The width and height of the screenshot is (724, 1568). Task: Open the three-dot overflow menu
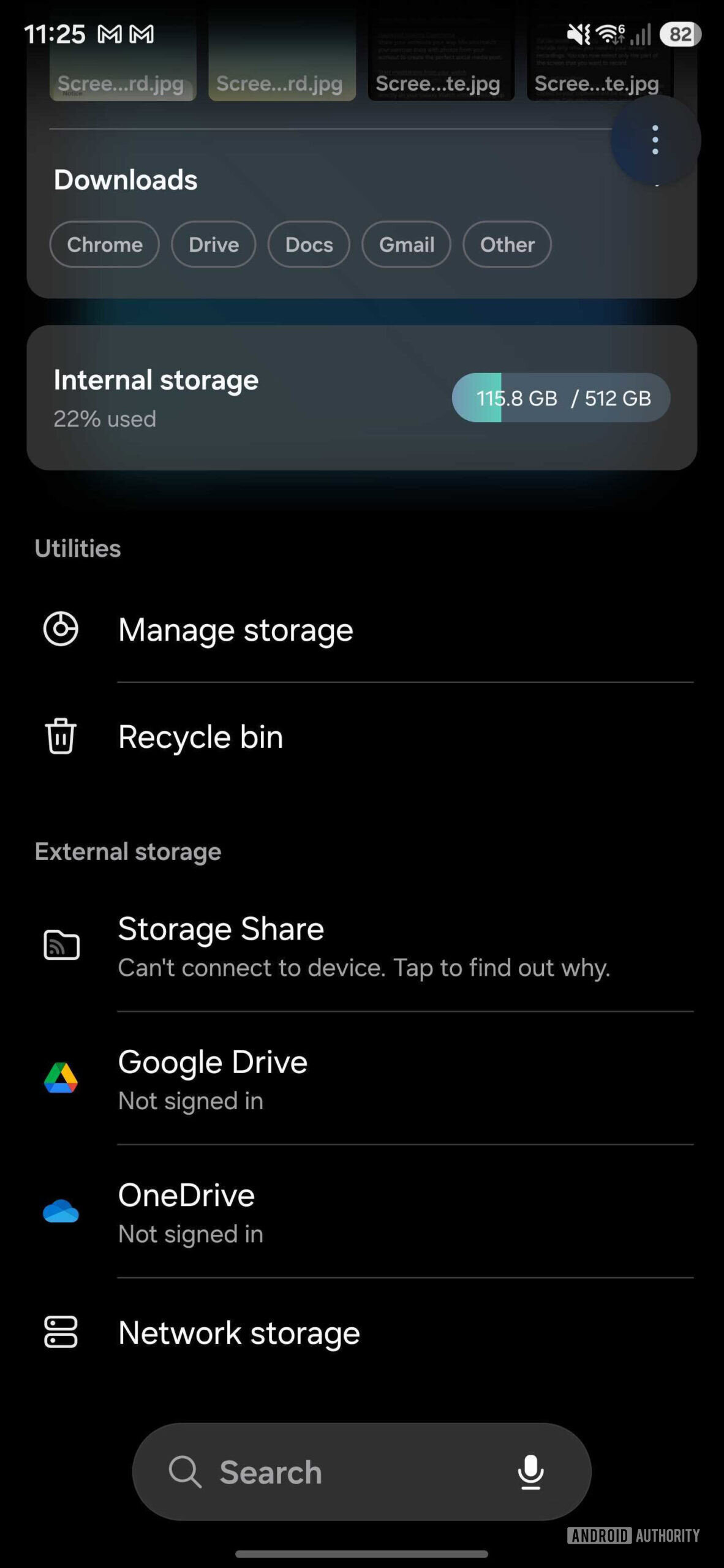(x=654, y=140)
